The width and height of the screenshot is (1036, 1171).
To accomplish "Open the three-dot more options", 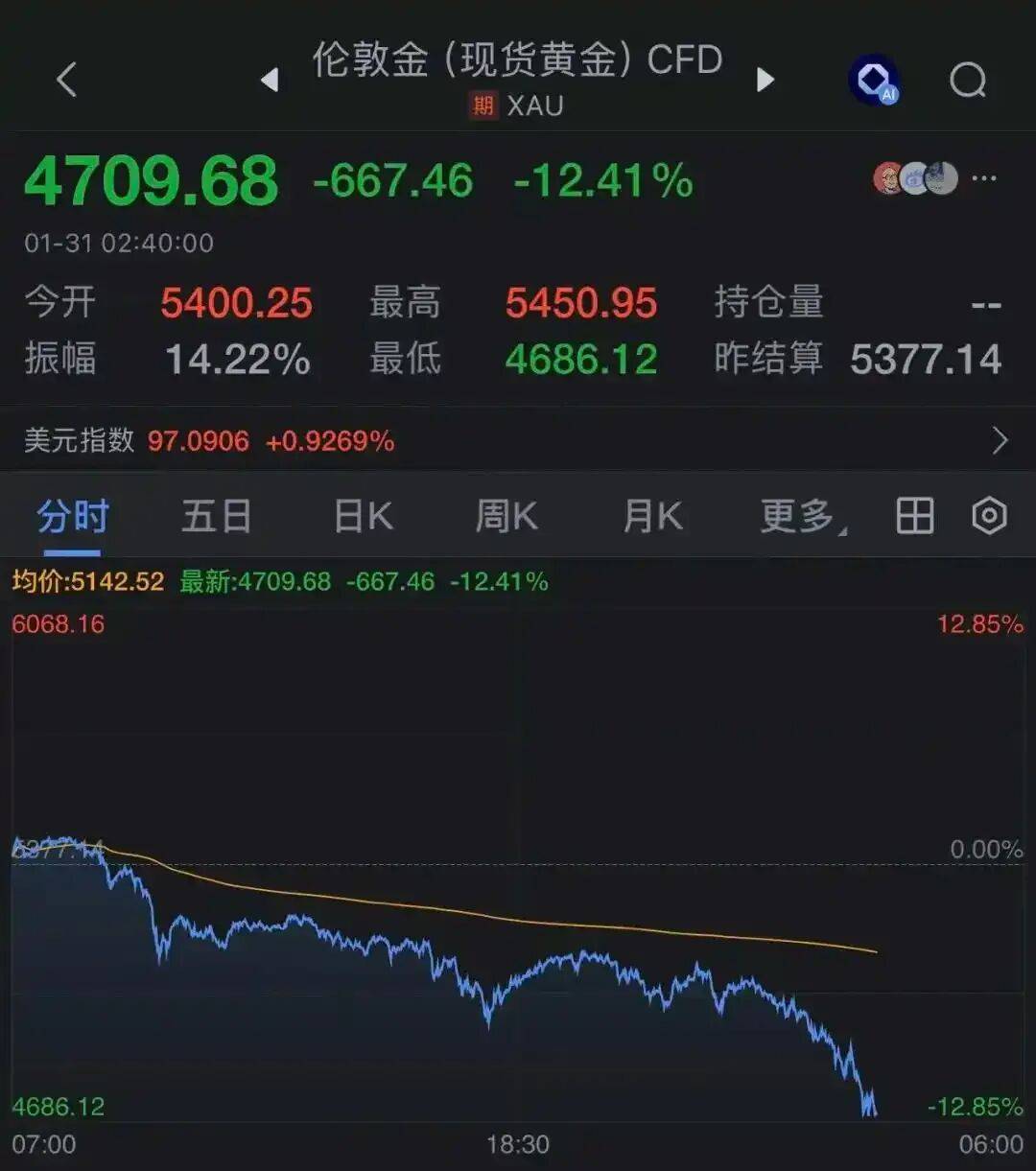I will tap(984, 178).
